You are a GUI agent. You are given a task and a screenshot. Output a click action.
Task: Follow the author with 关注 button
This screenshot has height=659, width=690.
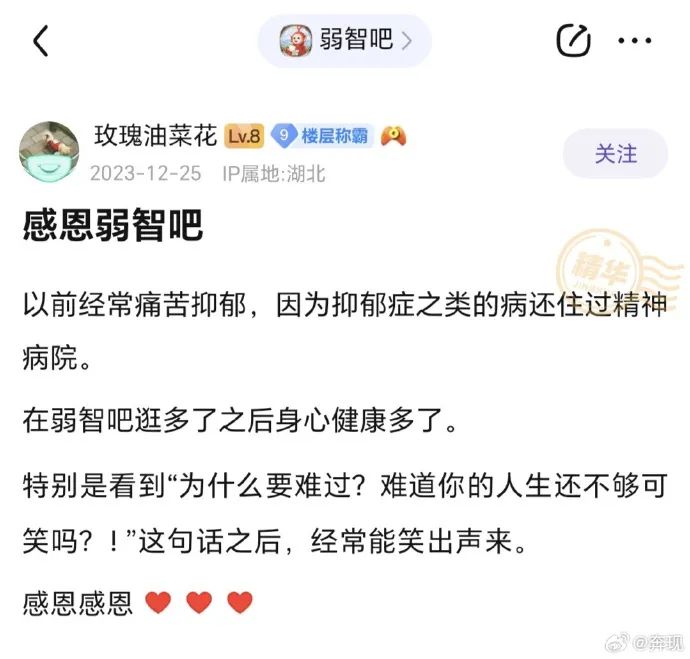(x=615, y=154)
